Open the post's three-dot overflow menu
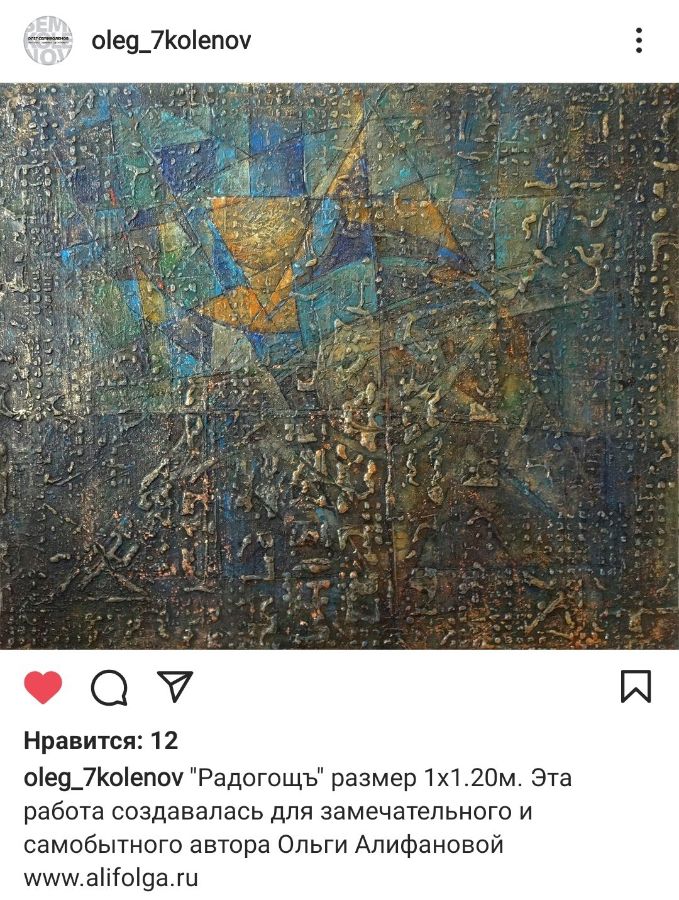Viewport: 679px width, 900px height. coord(638,41)
